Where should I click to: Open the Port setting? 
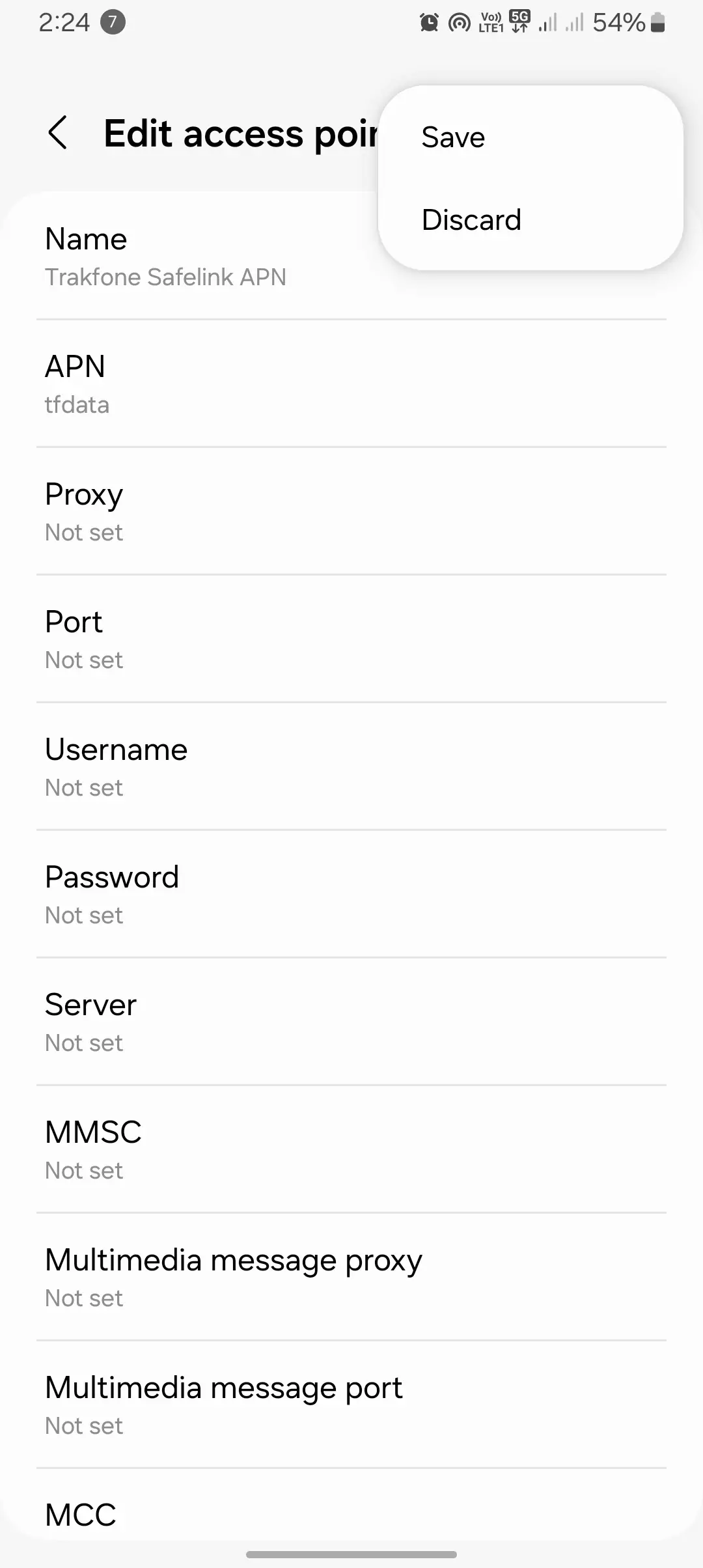click(x=351, y=639)
